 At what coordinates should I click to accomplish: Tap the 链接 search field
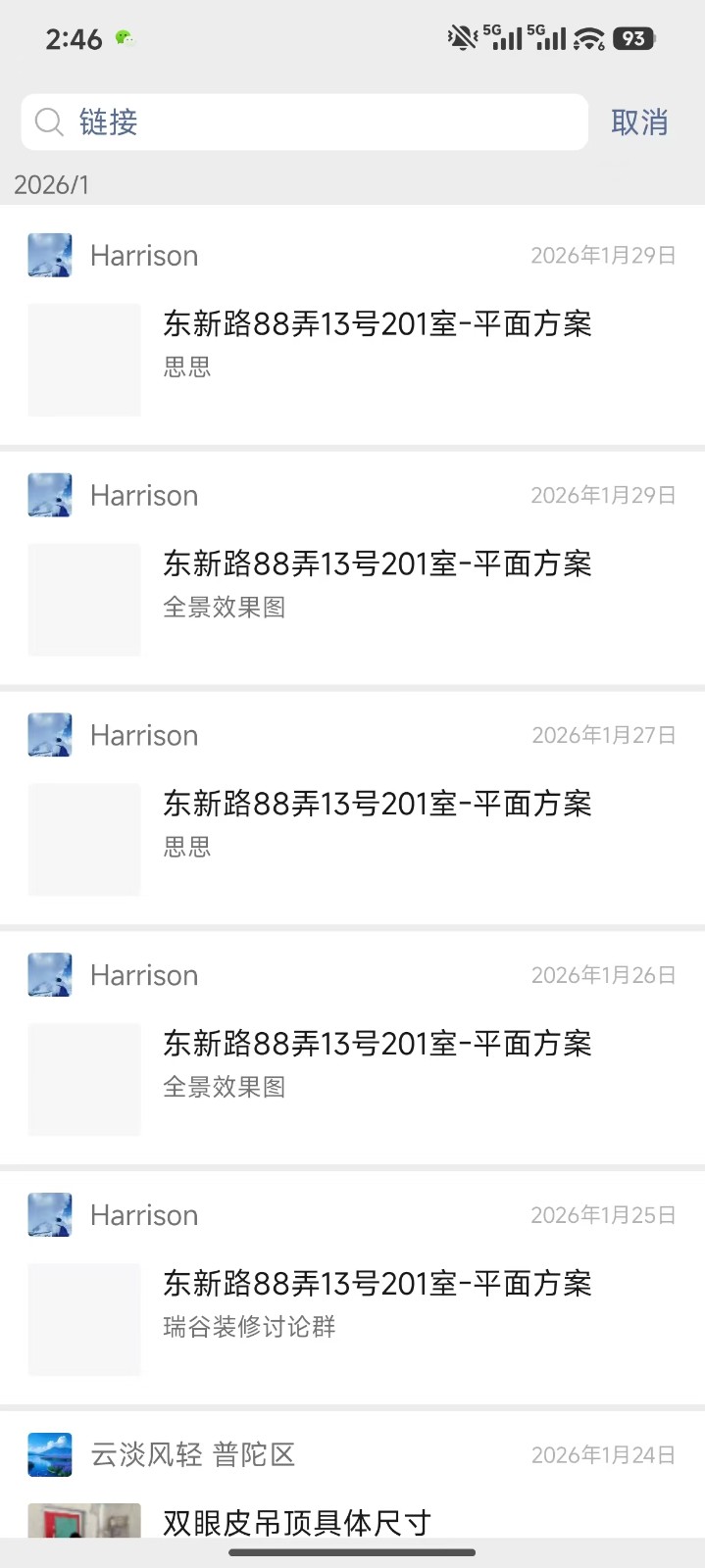(304, 122)
